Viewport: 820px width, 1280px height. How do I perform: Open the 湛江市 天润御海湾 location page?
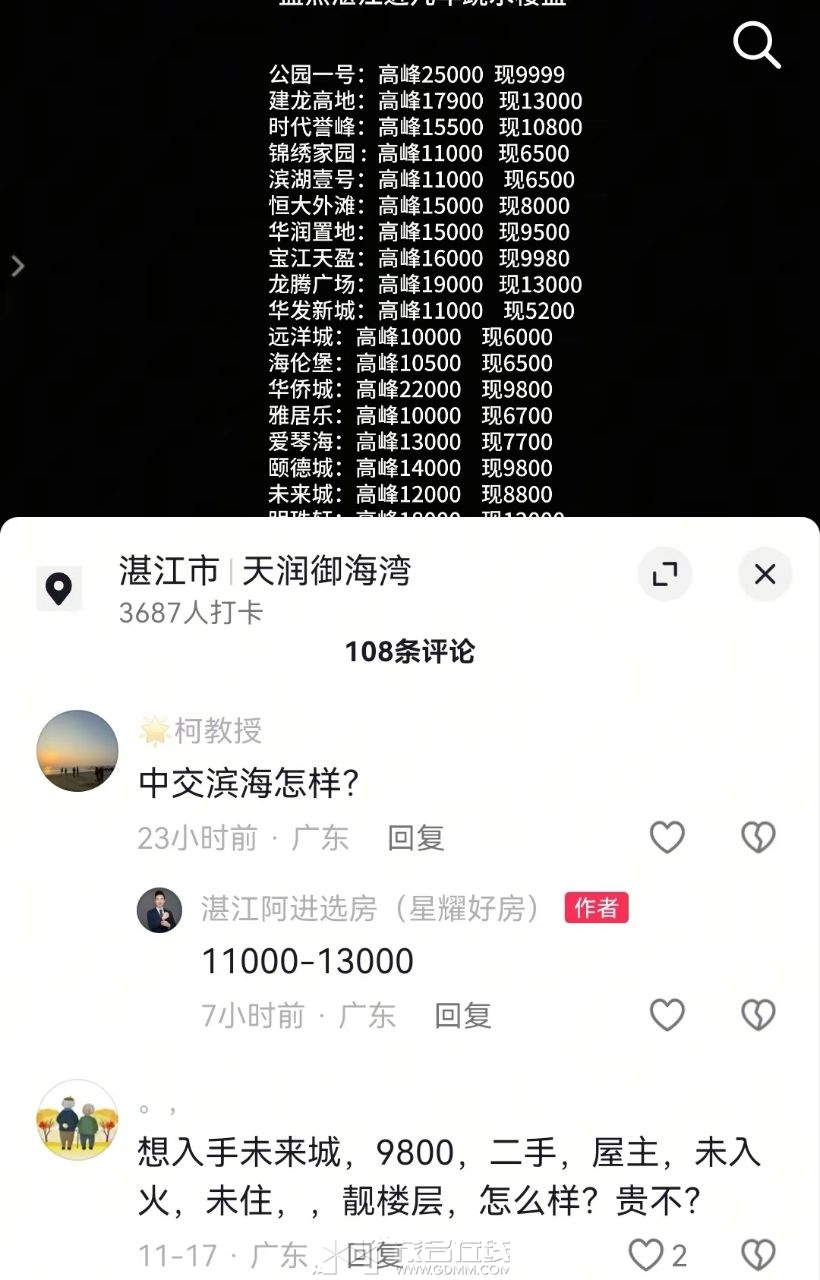(x=265, y=572)
